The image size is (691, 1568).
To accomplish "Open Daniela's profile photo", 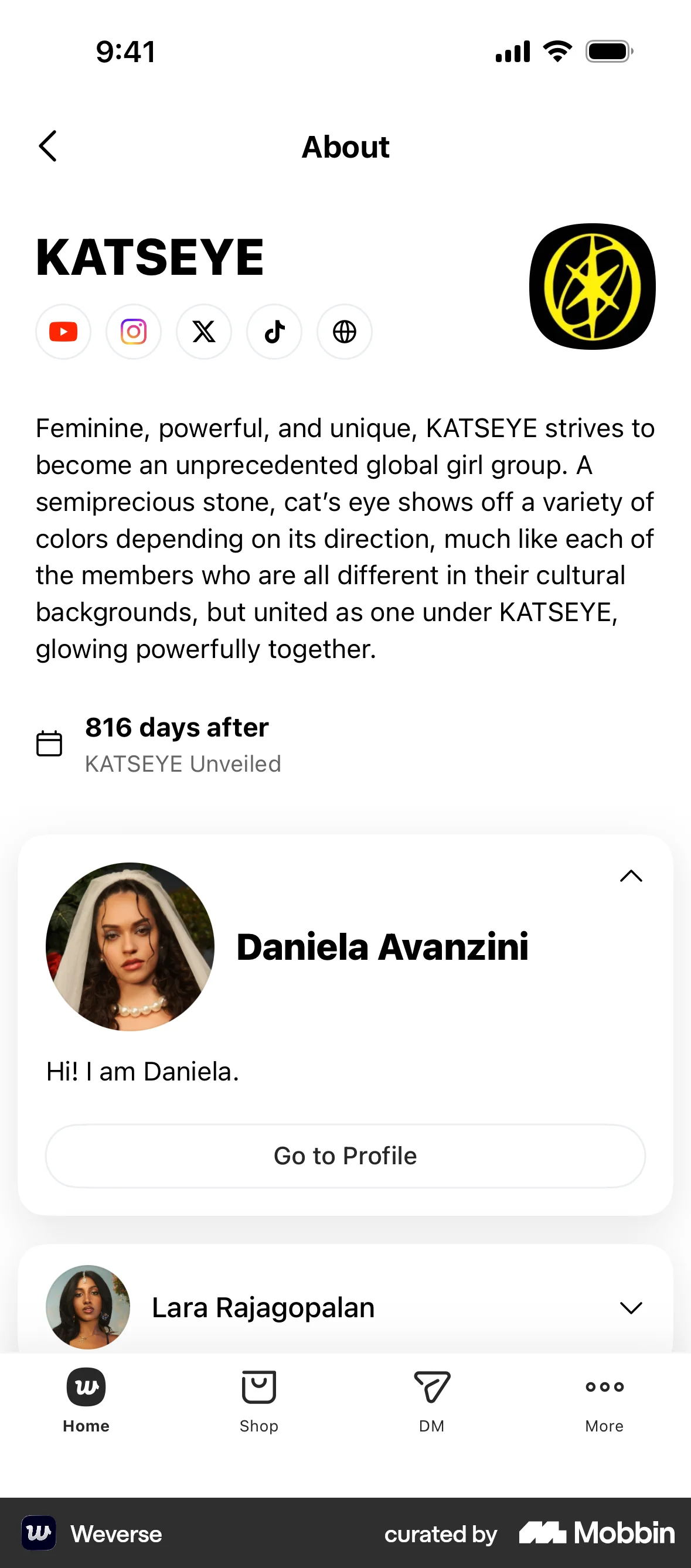I will 128,947.
